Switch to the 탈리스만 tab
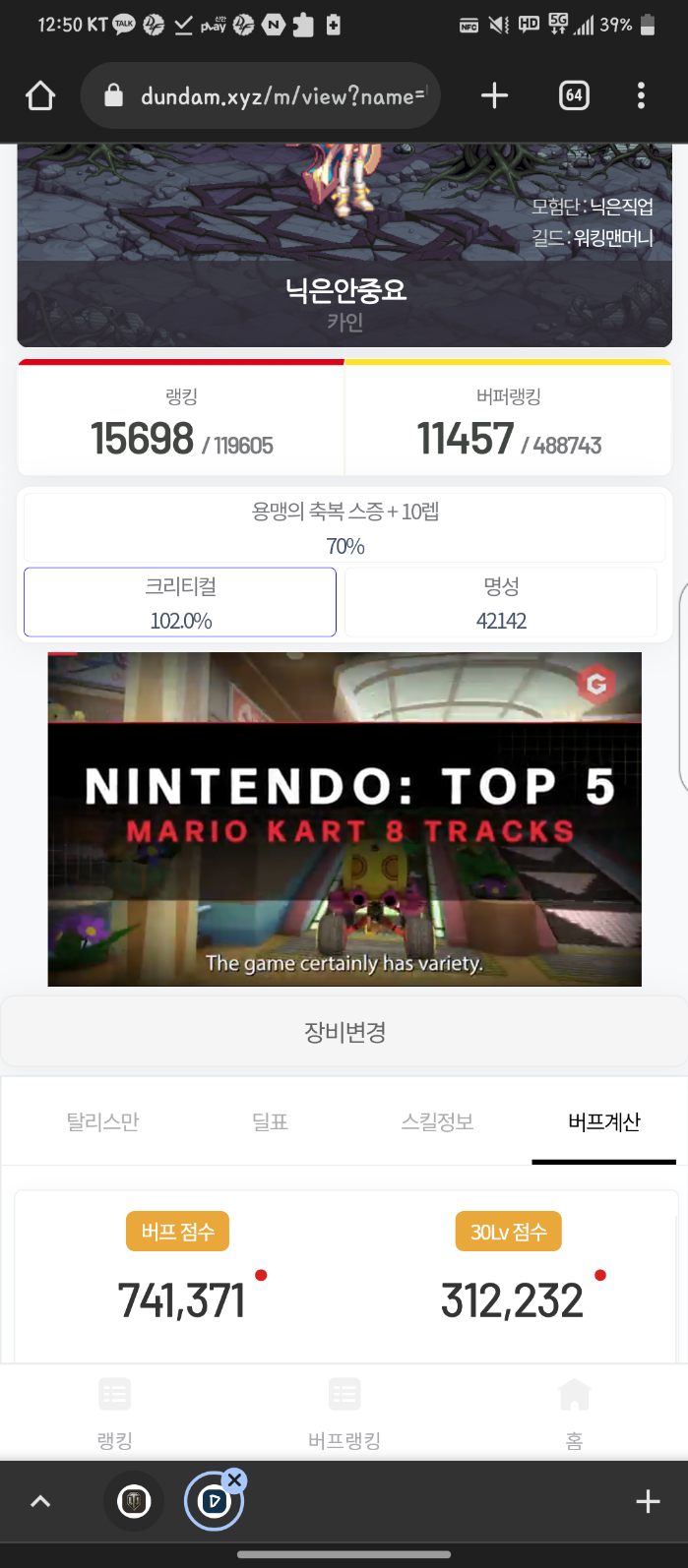The height and width of the screenshot is (1568, 688). (x=102, y=1121)
